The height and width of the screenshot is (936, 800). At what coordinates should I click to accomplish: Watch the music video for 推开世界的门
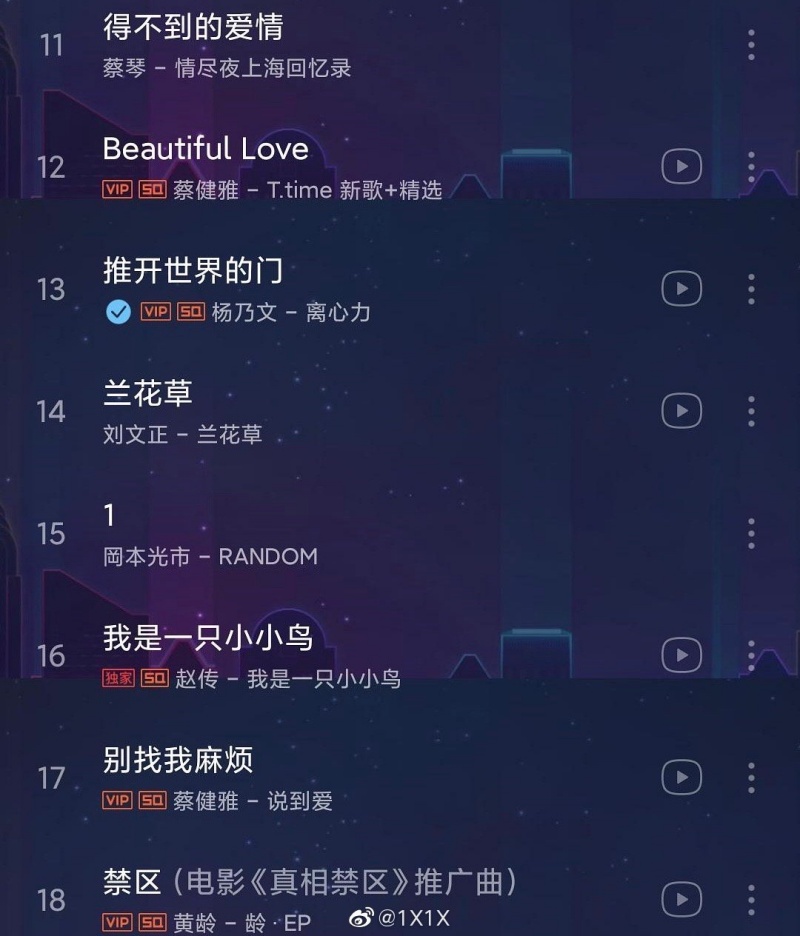[681, 289]
